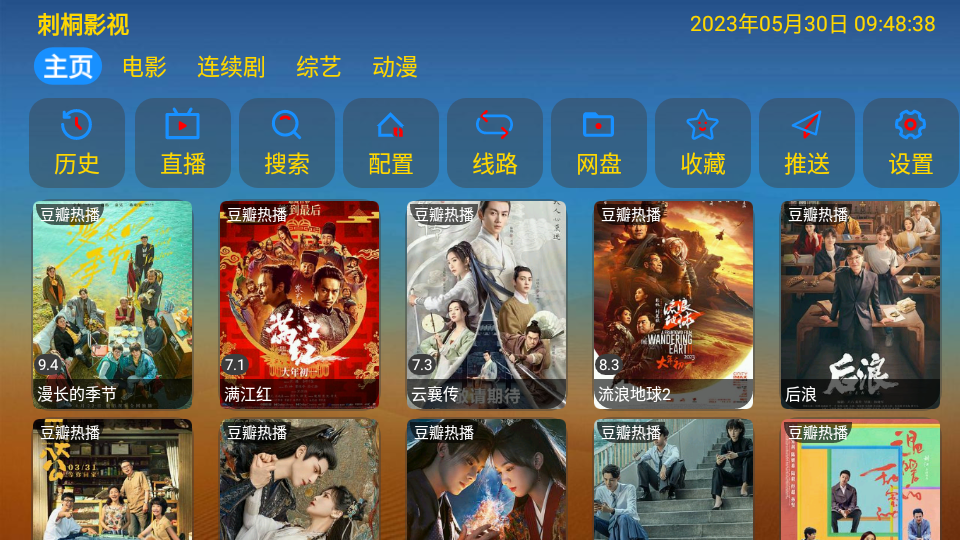Screen dimensions: 960x540
Task: Select the 云襄传 poster
Action: [486, 305]
